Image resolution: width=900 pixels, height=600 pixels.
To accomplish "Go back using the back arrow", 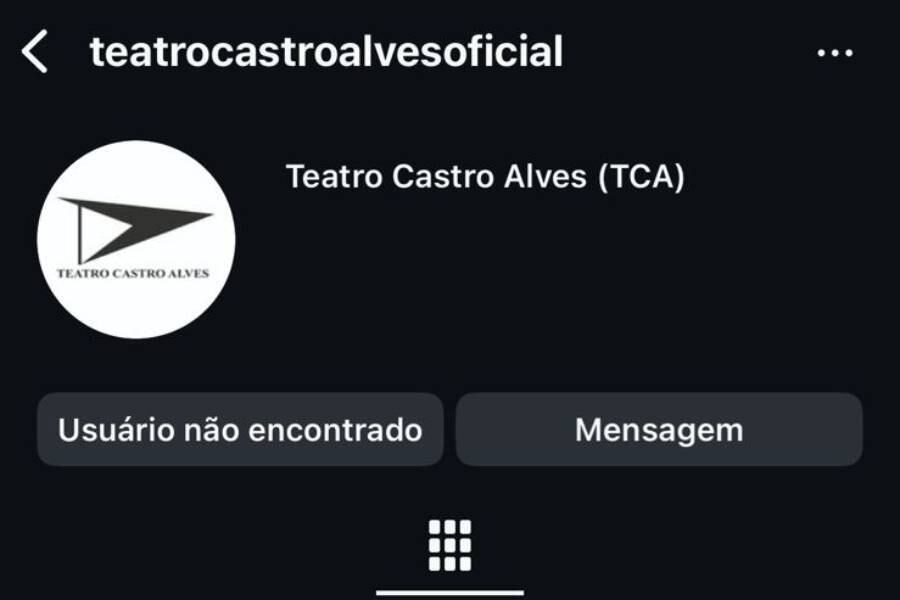I will click(35, 52).
